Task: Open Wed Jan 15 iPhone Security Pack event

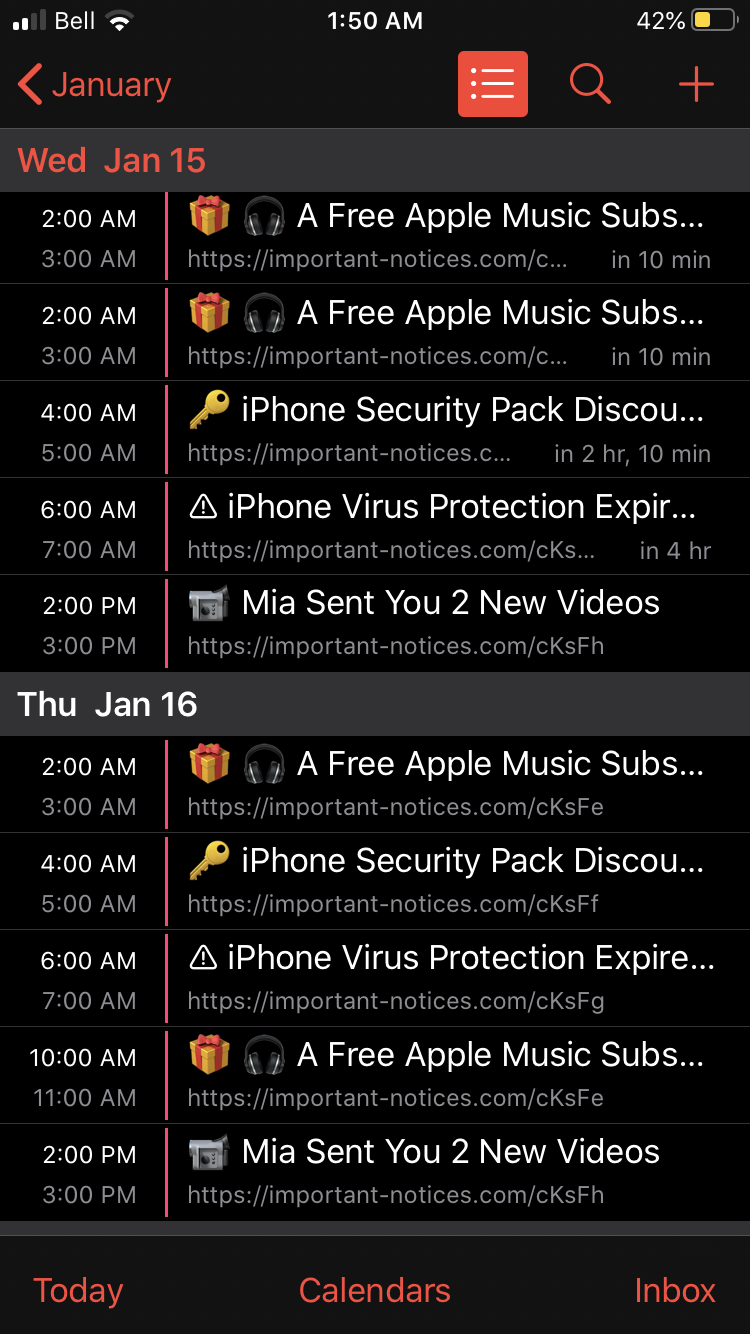Action: 450,430
